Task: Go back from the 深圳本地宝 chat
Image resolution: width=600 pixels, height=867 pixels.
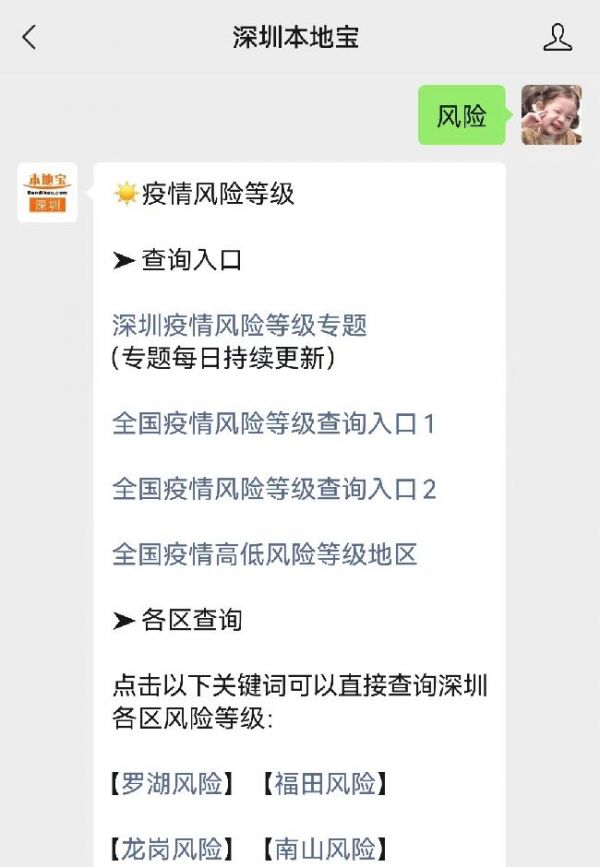Action: [29, 38]
